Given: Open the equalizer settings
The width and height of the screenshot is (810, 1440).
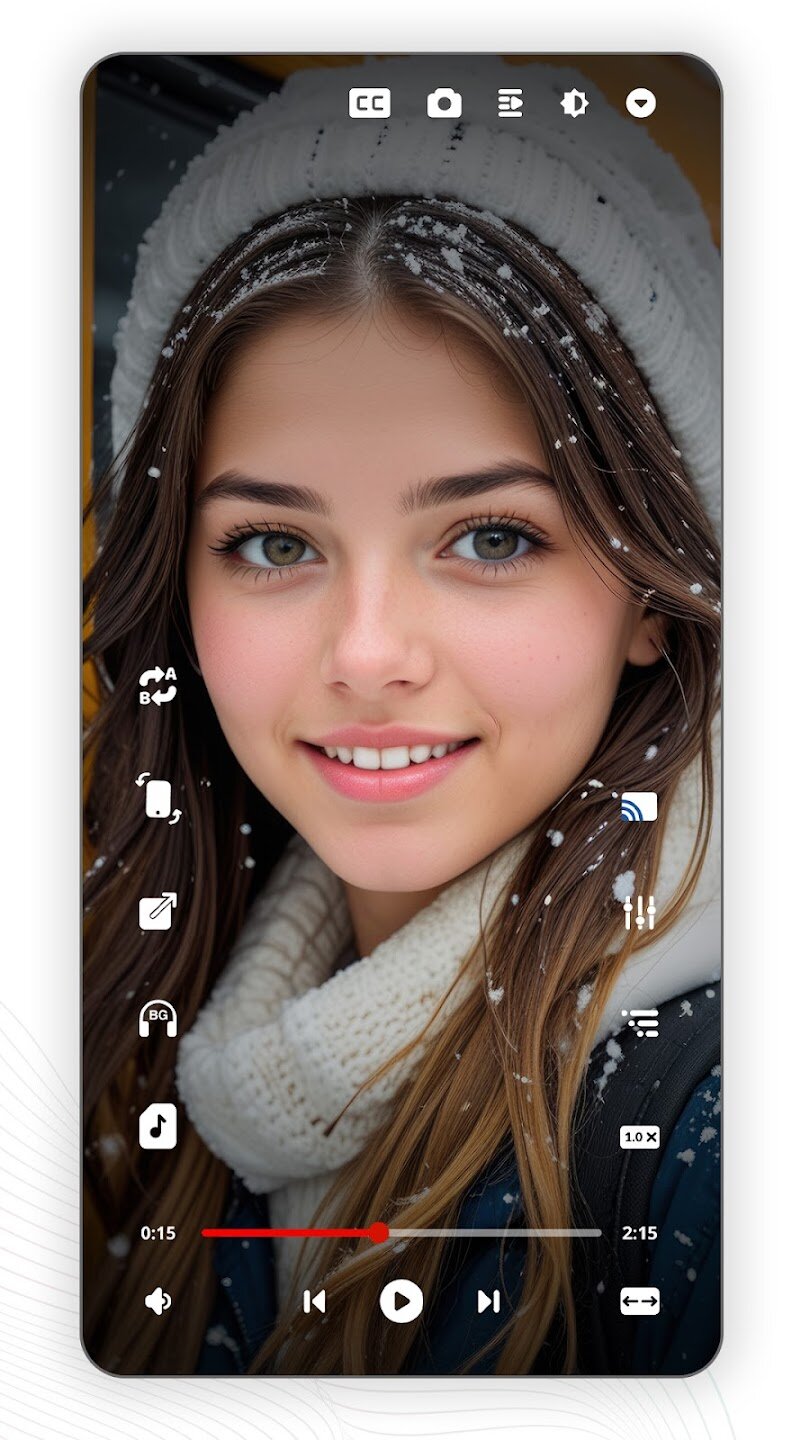Looking at the screenshot, I should pyautogui.click(x=639, y=912).
